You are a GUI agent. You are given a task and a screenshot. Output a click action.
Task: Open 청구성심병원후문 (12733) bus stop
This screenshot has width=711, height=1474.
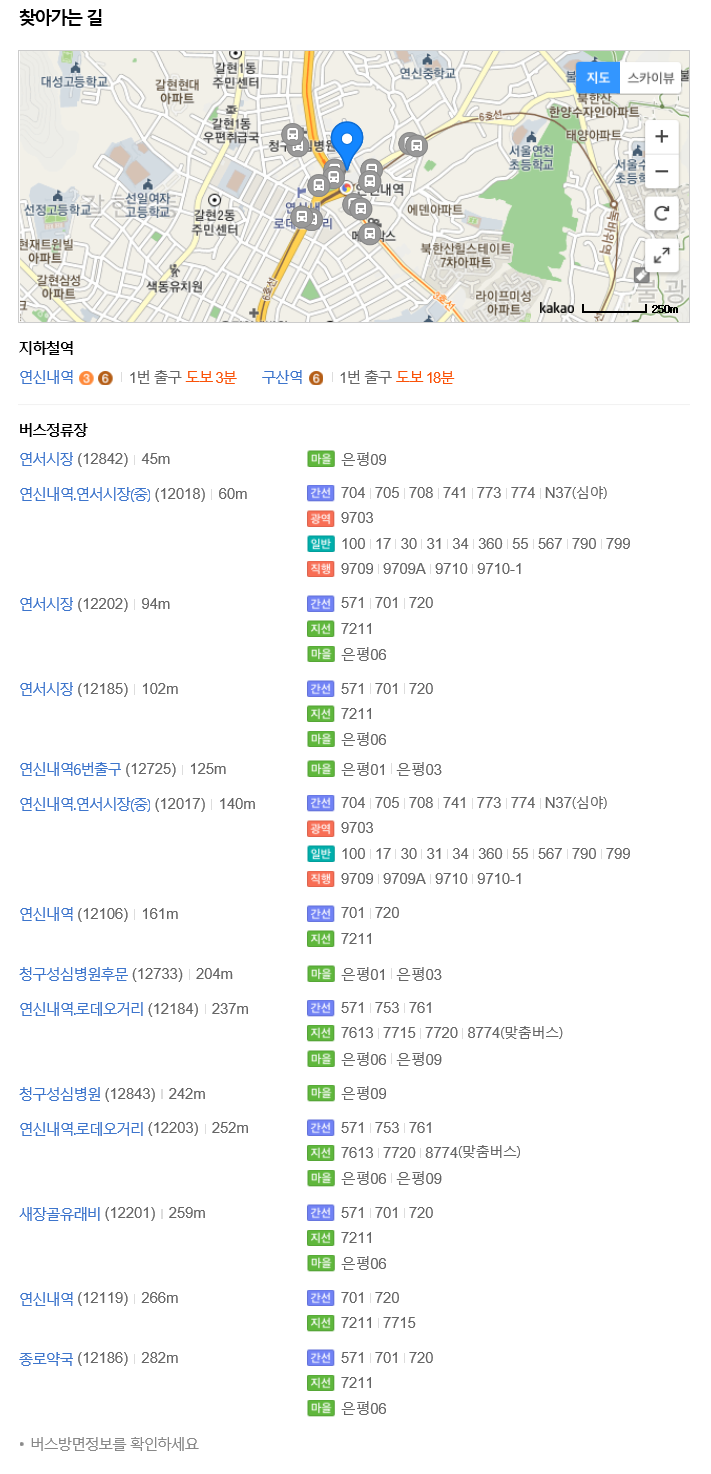click(74, 973)
